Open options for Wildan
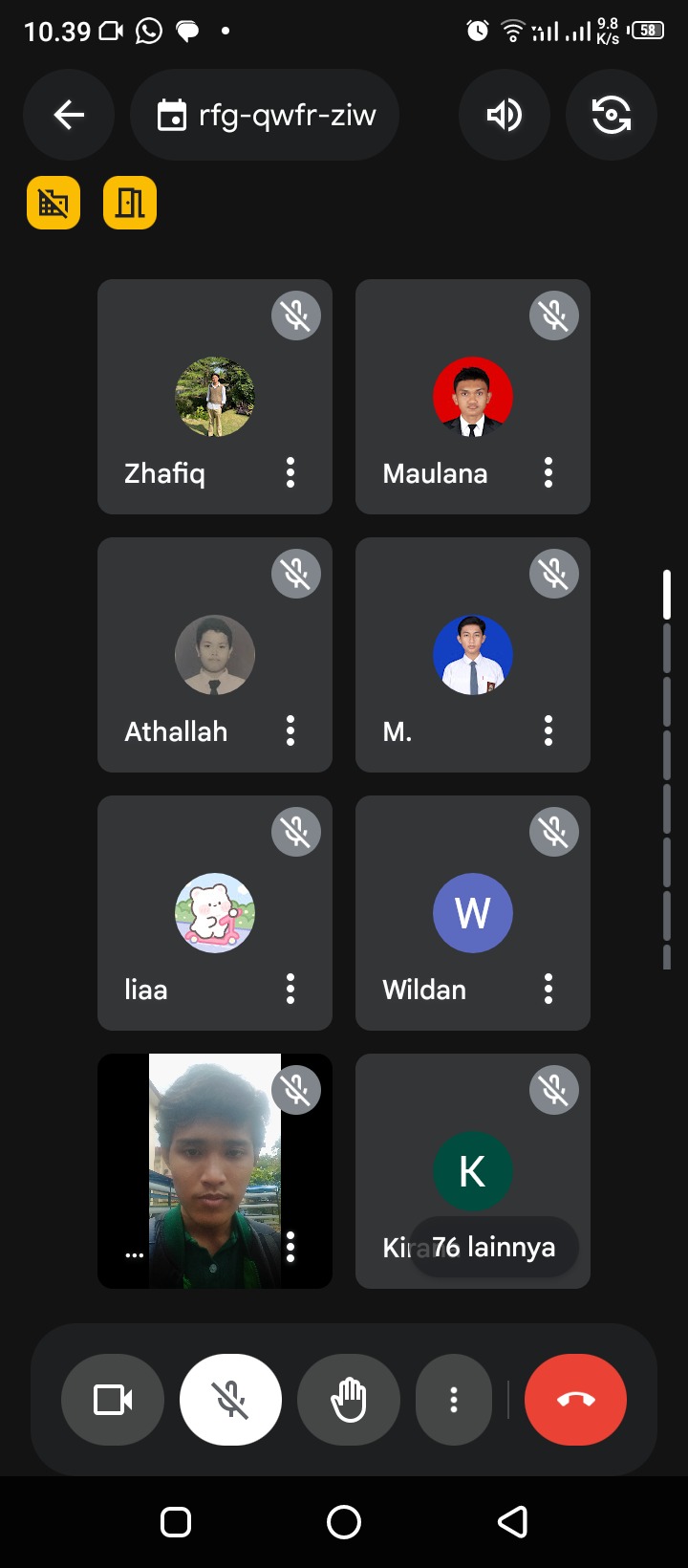This screenshot has width=688, height=1568. [548, 989]
